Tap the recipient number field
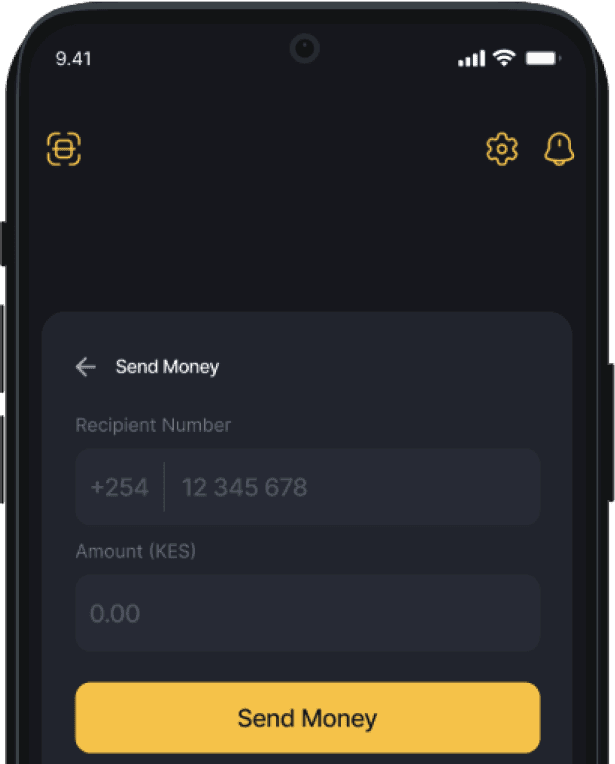This screenshot has width=615, height=764. coord(350,488)
